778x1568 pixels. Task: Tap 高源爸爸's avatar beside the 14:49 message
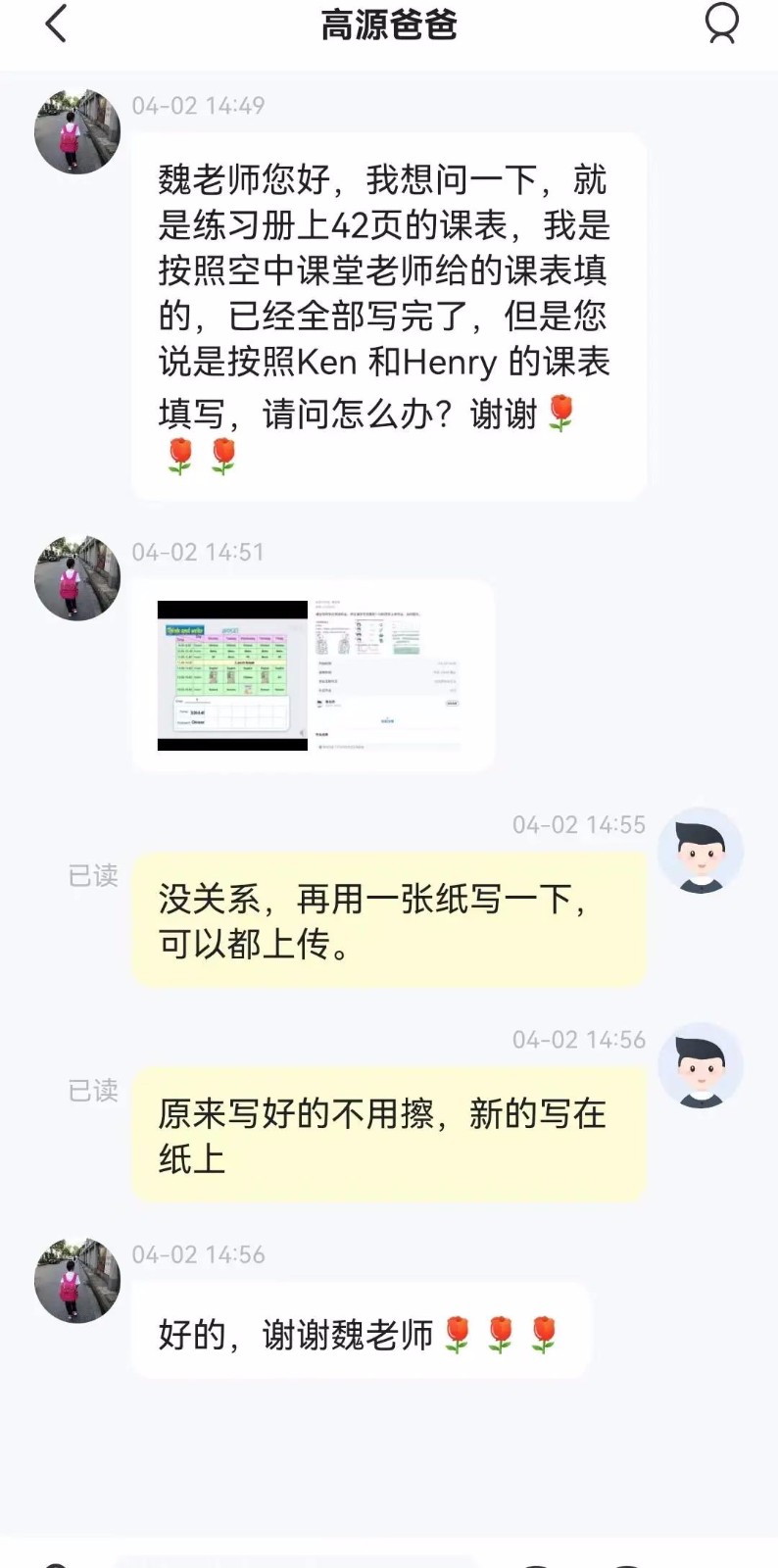click(77, 131)
